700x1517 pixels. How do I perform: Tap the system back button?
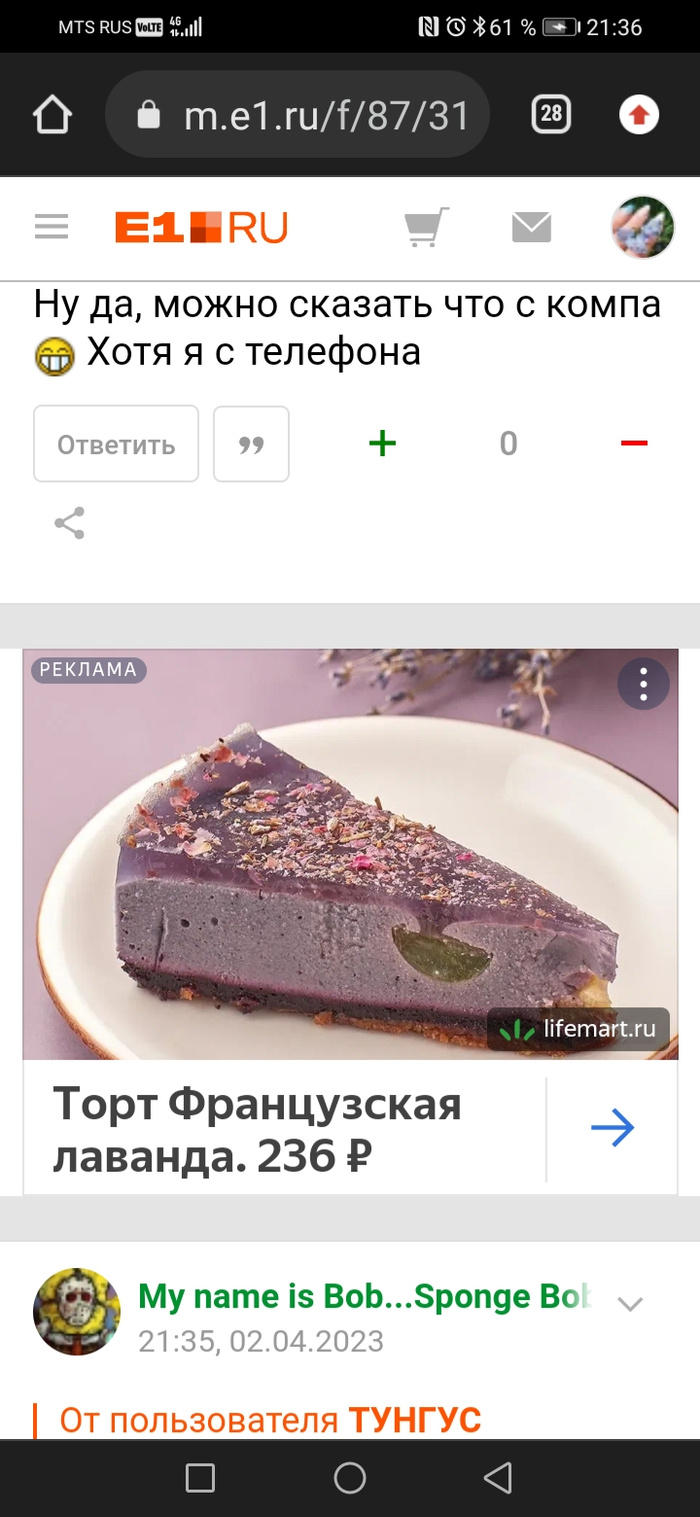coord(497,1478)
